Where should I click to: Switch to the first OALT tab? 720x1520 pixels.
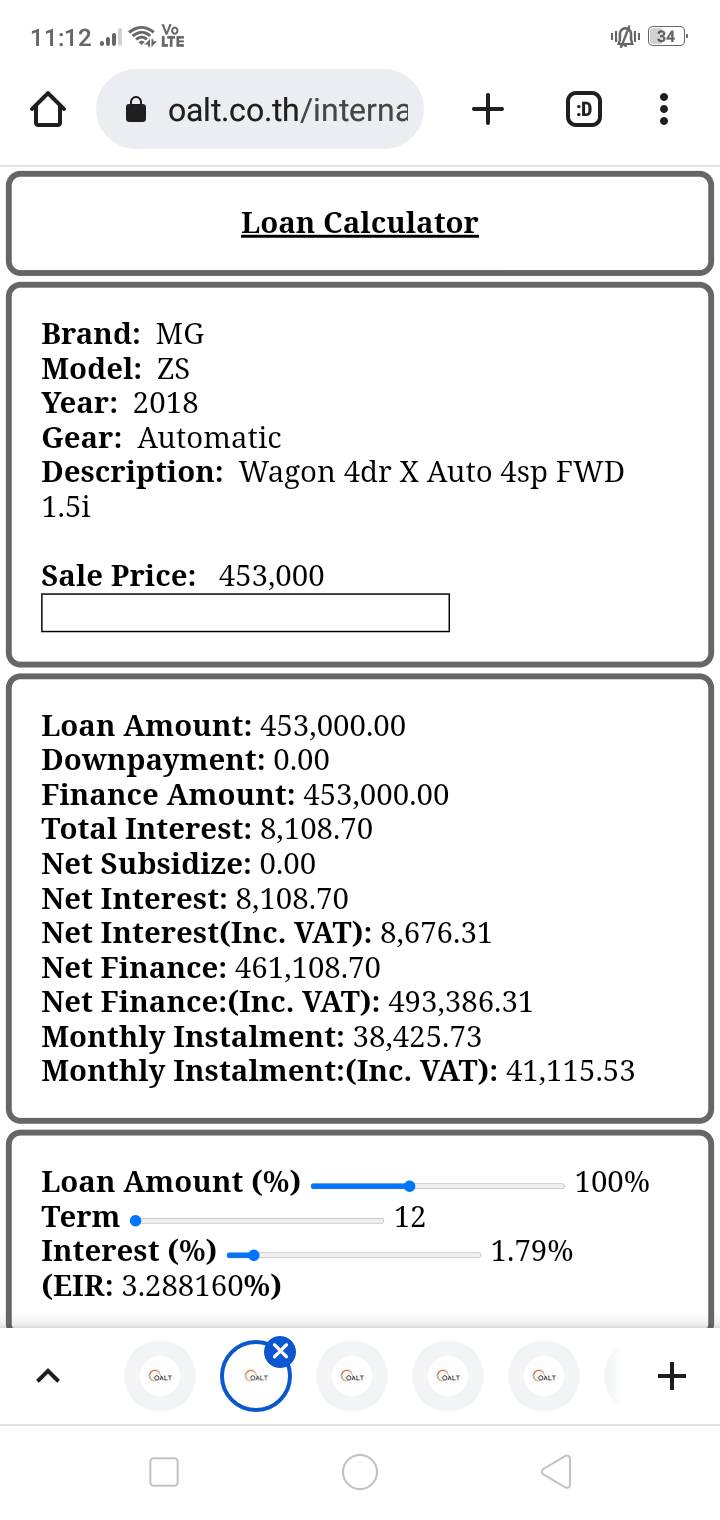[160, 1376]
